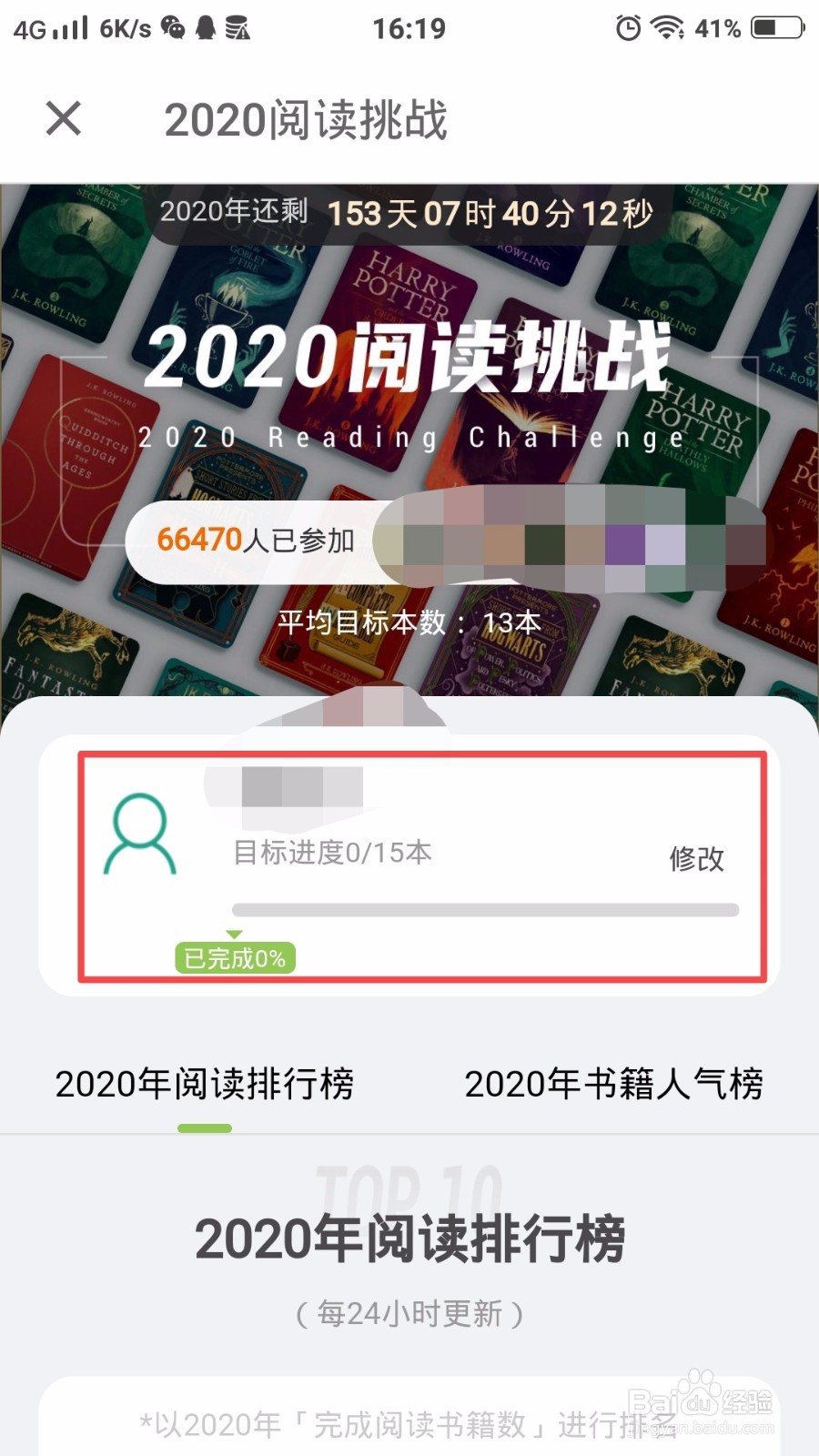Viewport: 819px width, 1456px height.
Task: Close the 2020阅读挑战 page with the X
Action: coord(64,118)
